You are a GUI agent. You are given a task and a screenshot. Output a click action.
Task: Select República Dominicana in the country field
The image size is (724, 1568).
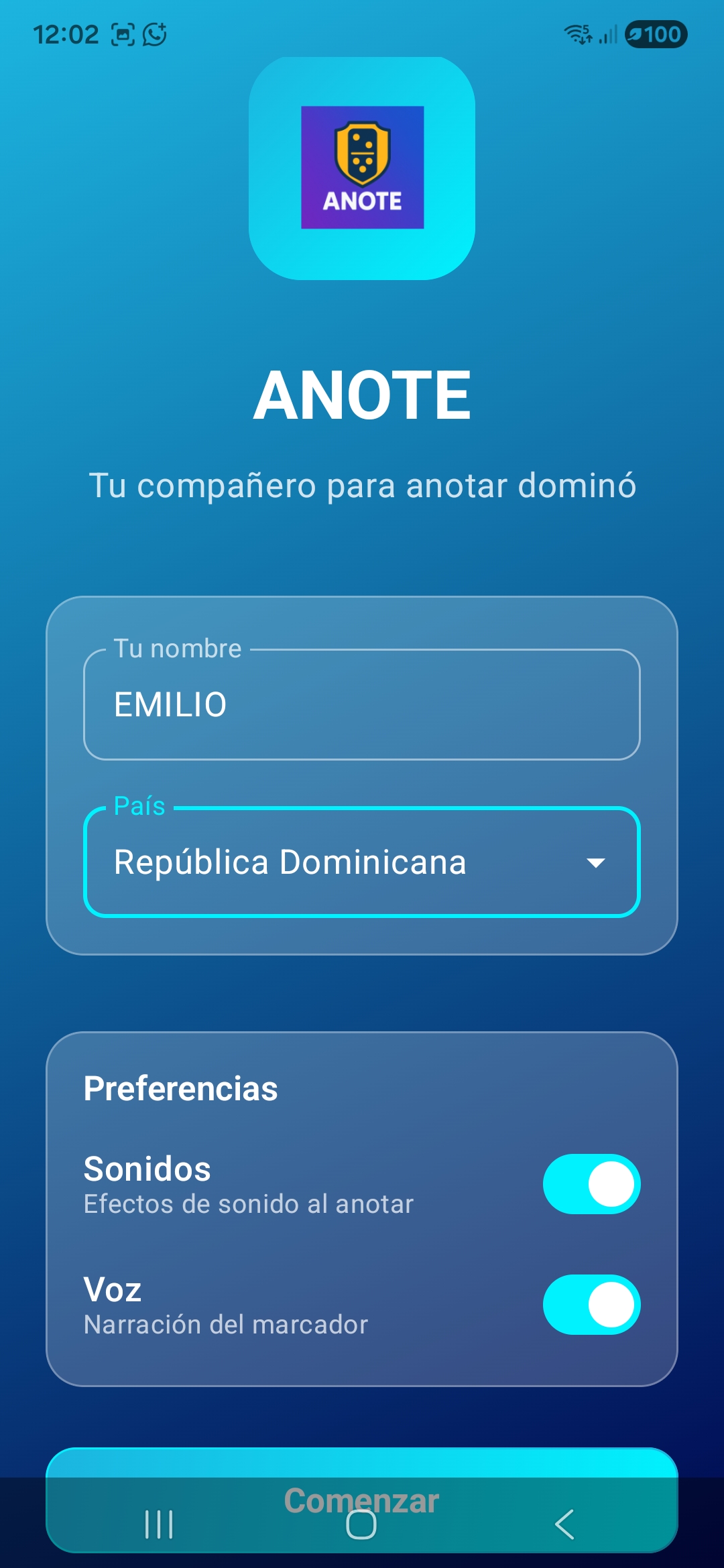(x=290, y=862)
